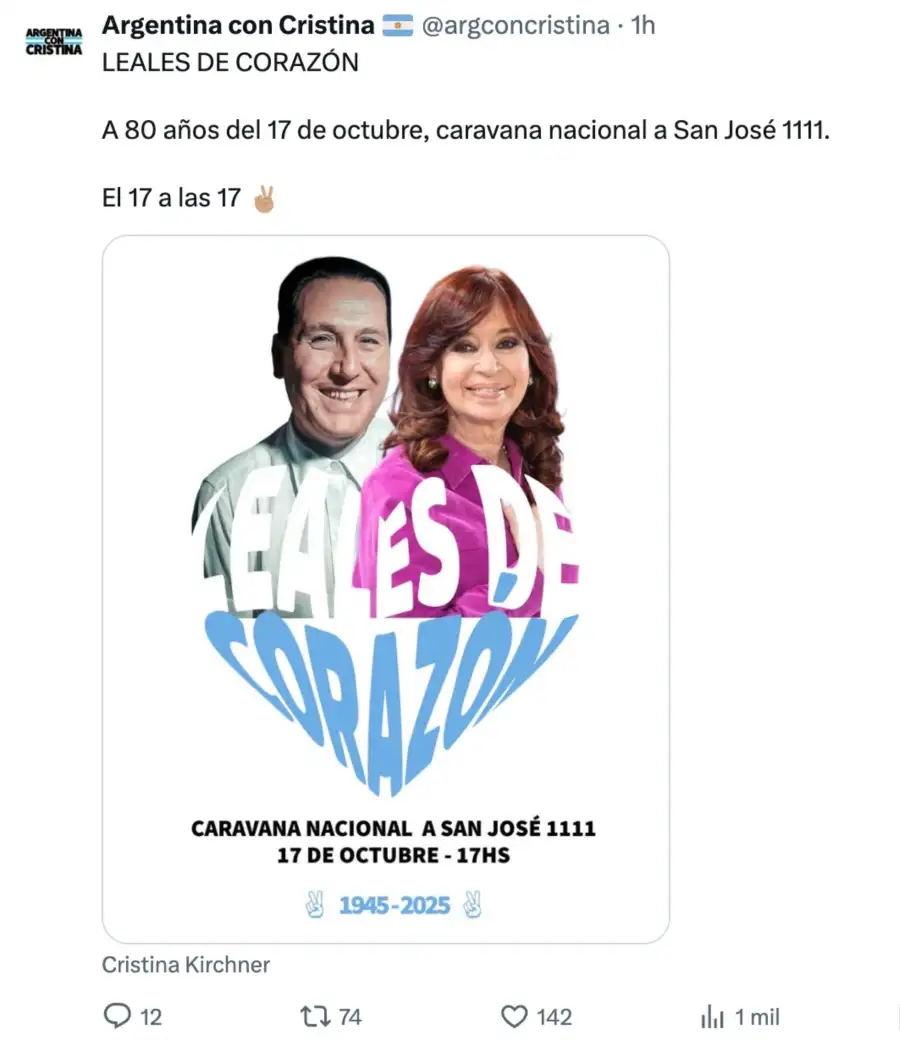This screenshot has width=900, height=1041.
Task: Reply to the Argentina con Cristina post
Action: 119,1017
